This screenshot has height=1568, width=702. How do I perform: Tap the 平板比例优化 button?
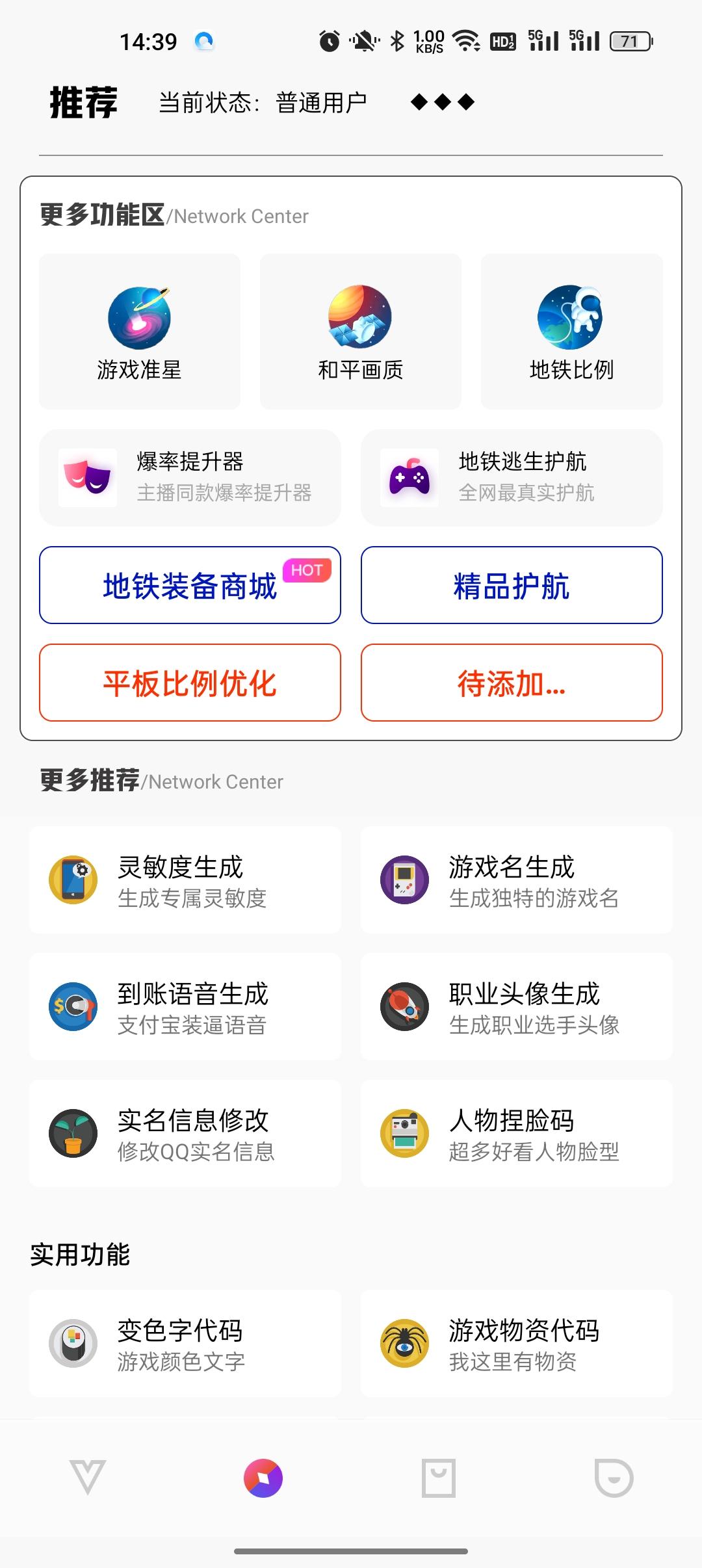tap(190, 683)
